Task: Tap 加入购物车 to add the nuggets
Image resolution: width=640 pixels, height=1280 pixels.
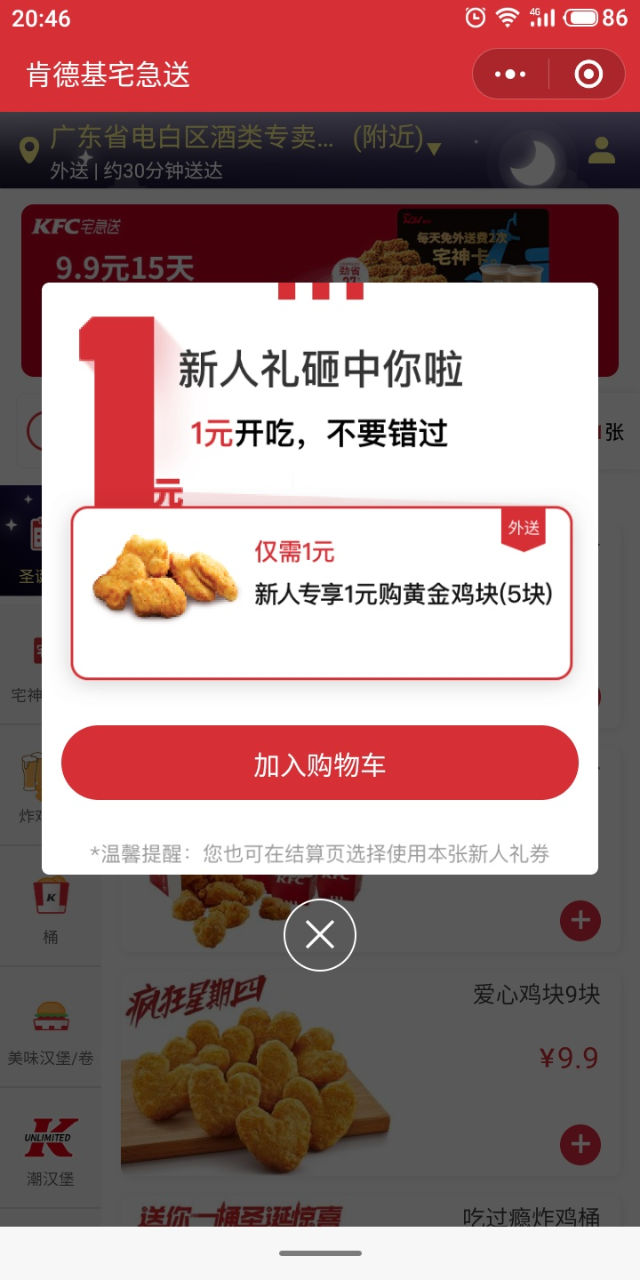Action: [320, 763]
